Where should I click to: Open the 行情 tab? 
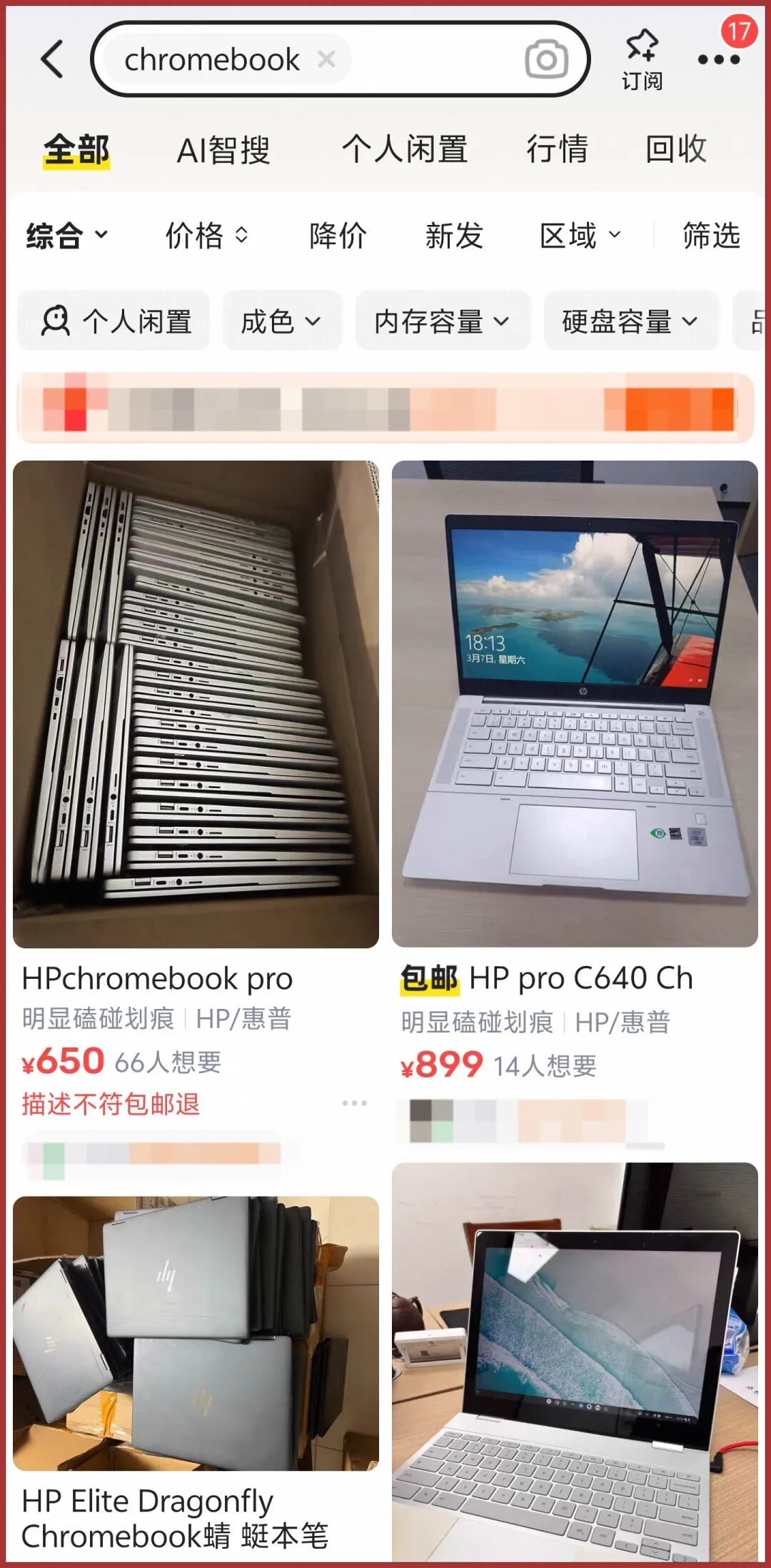(x=557, y=150)
